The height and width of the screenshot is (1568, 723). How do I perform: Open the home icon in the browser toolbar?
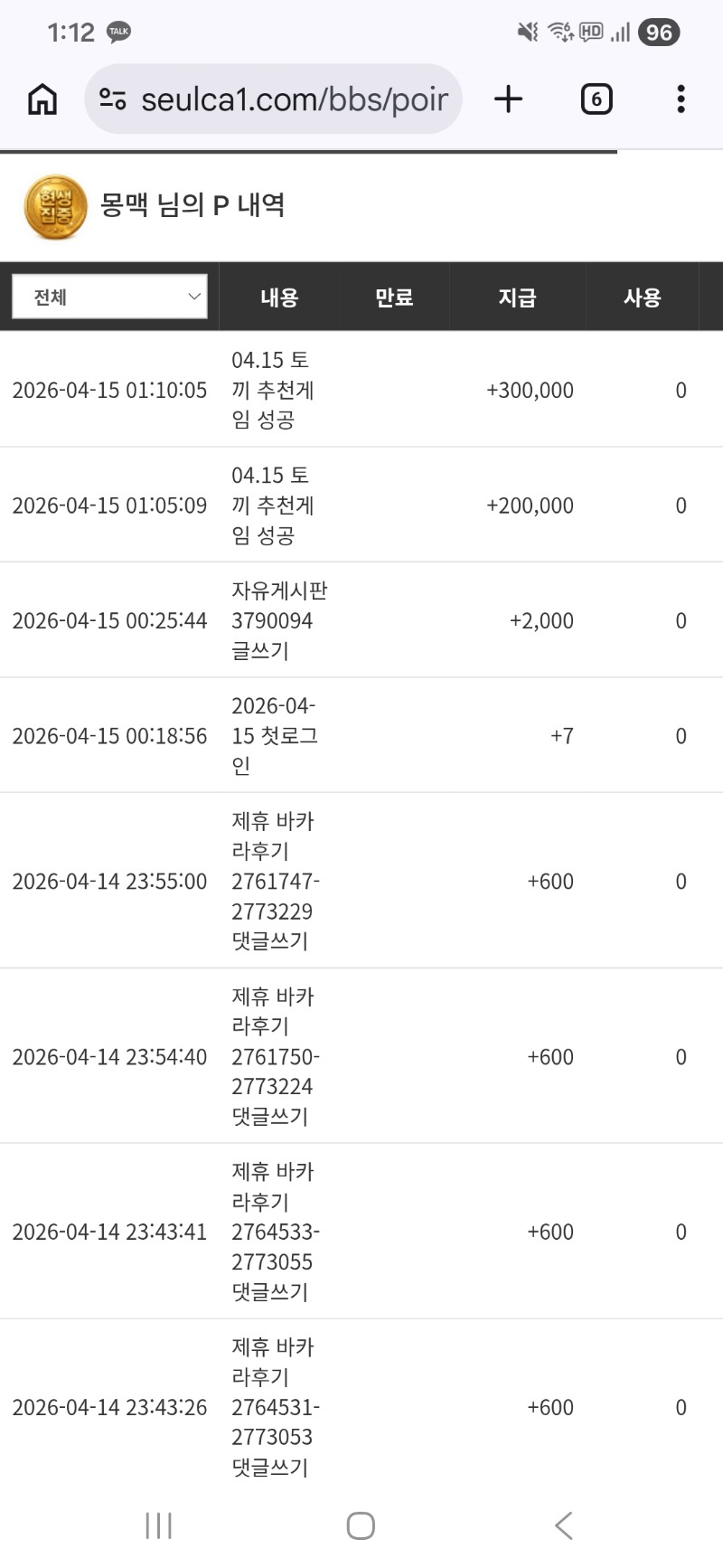40,99
